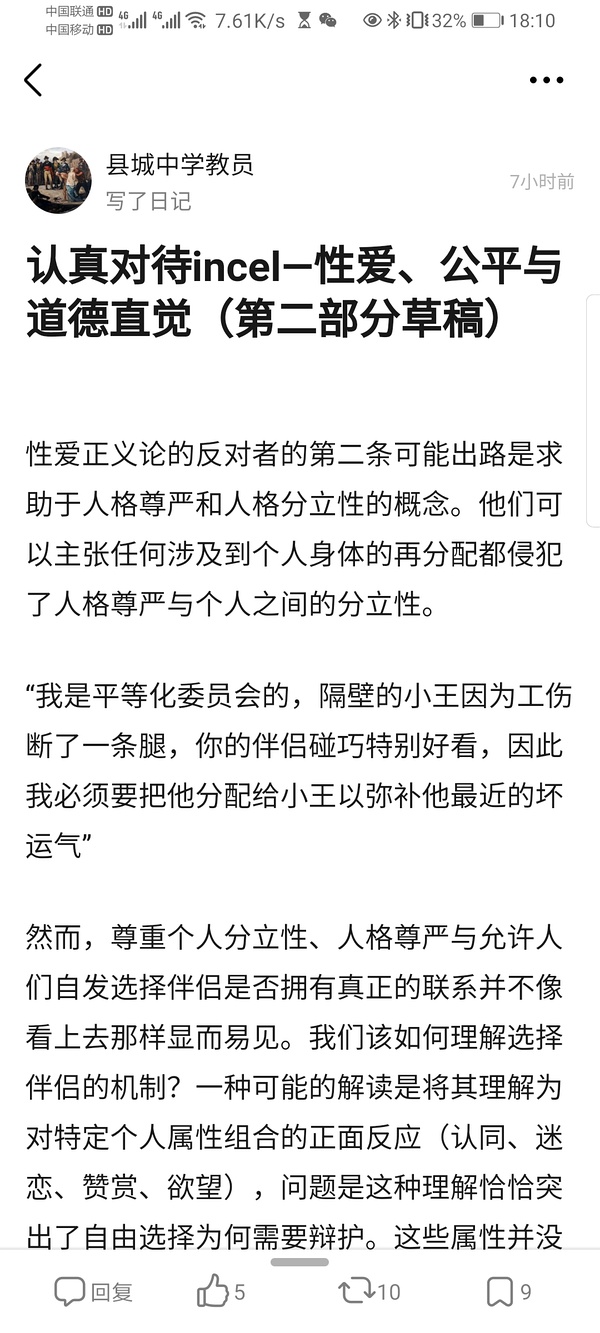Bookmark this diary entry
The height and width of the screenshot is (1333, 600).
coord(507,1291)
